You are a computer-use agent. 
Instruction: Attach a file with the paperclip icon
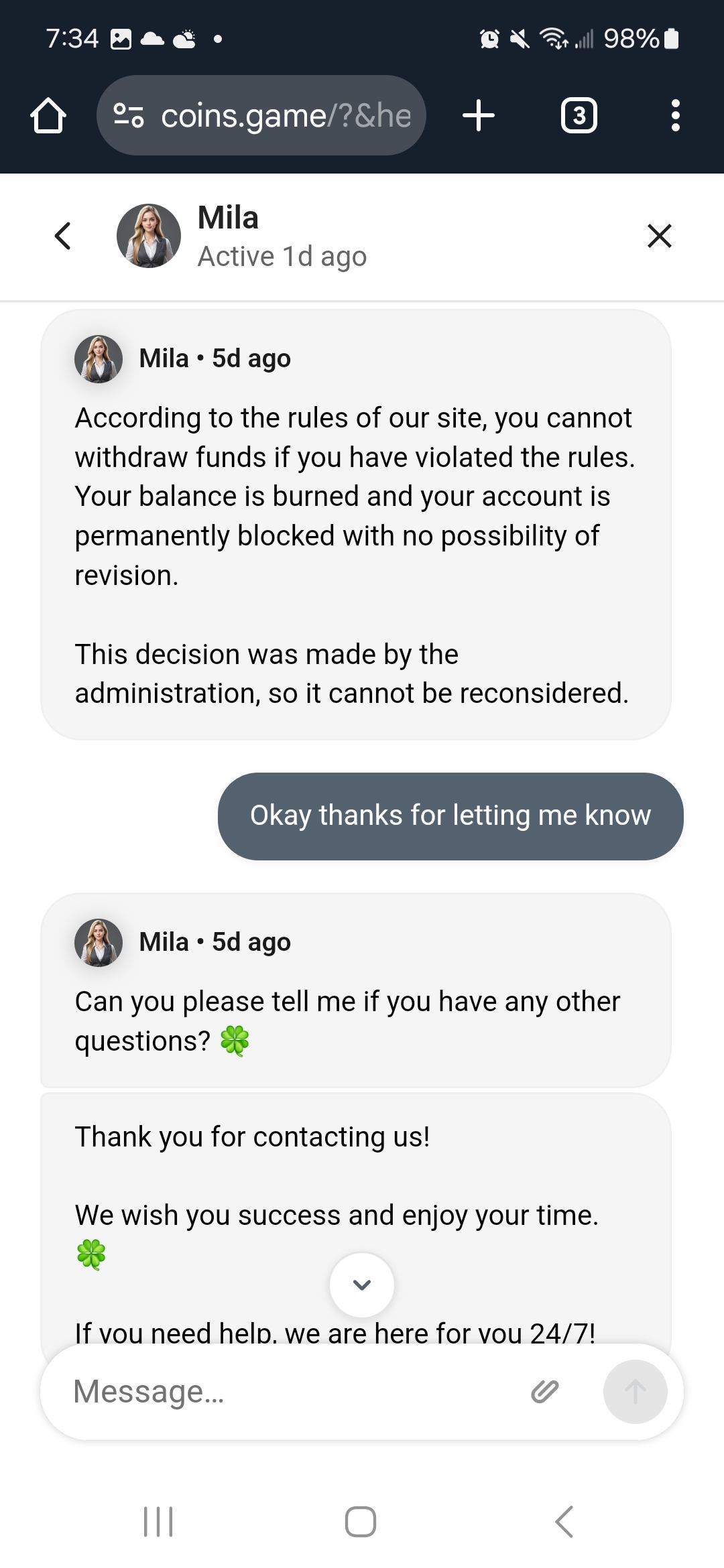[x=544, y=1392]
